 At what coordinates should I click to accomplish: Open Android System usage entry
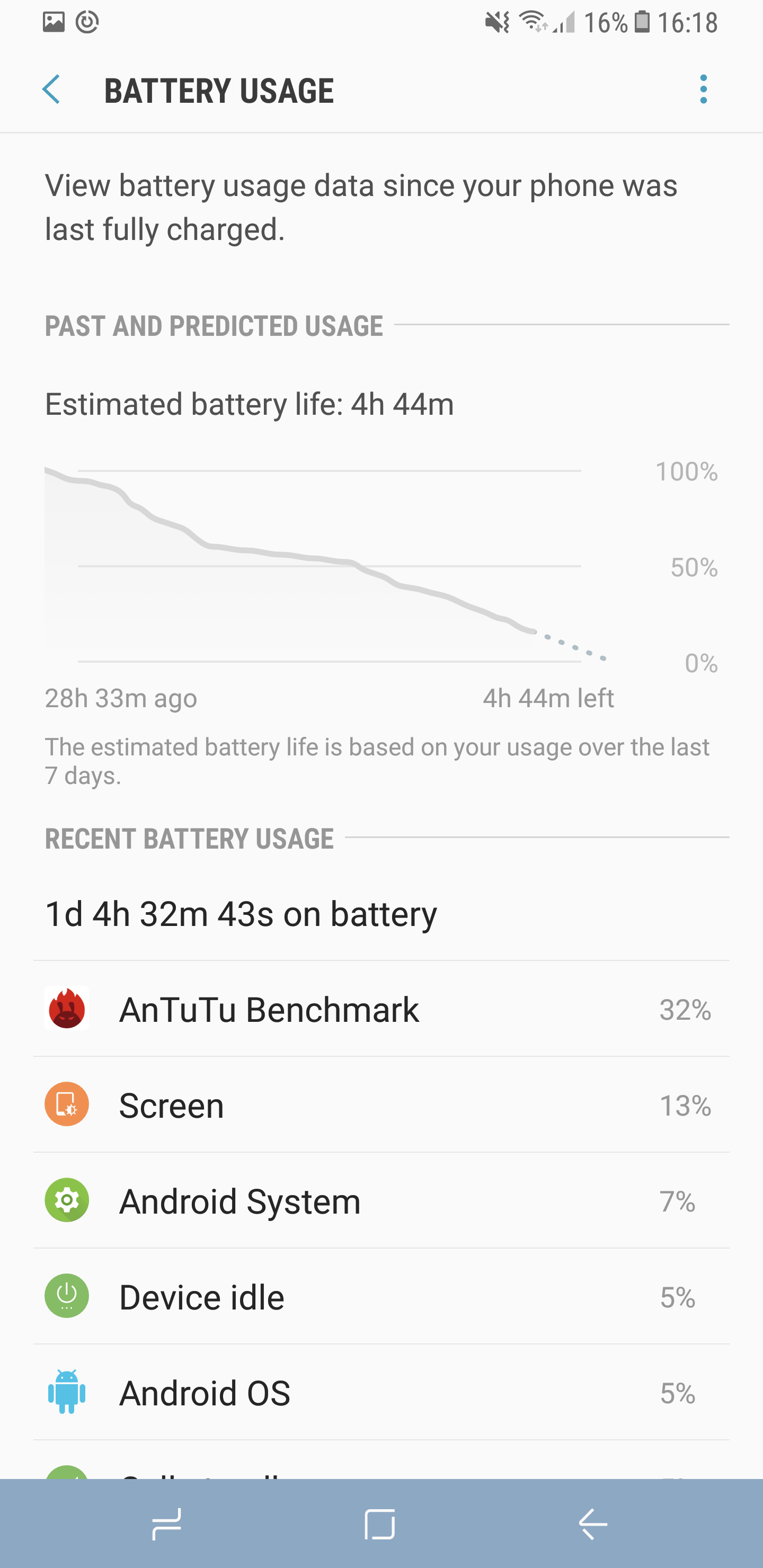coord(381,1200)
